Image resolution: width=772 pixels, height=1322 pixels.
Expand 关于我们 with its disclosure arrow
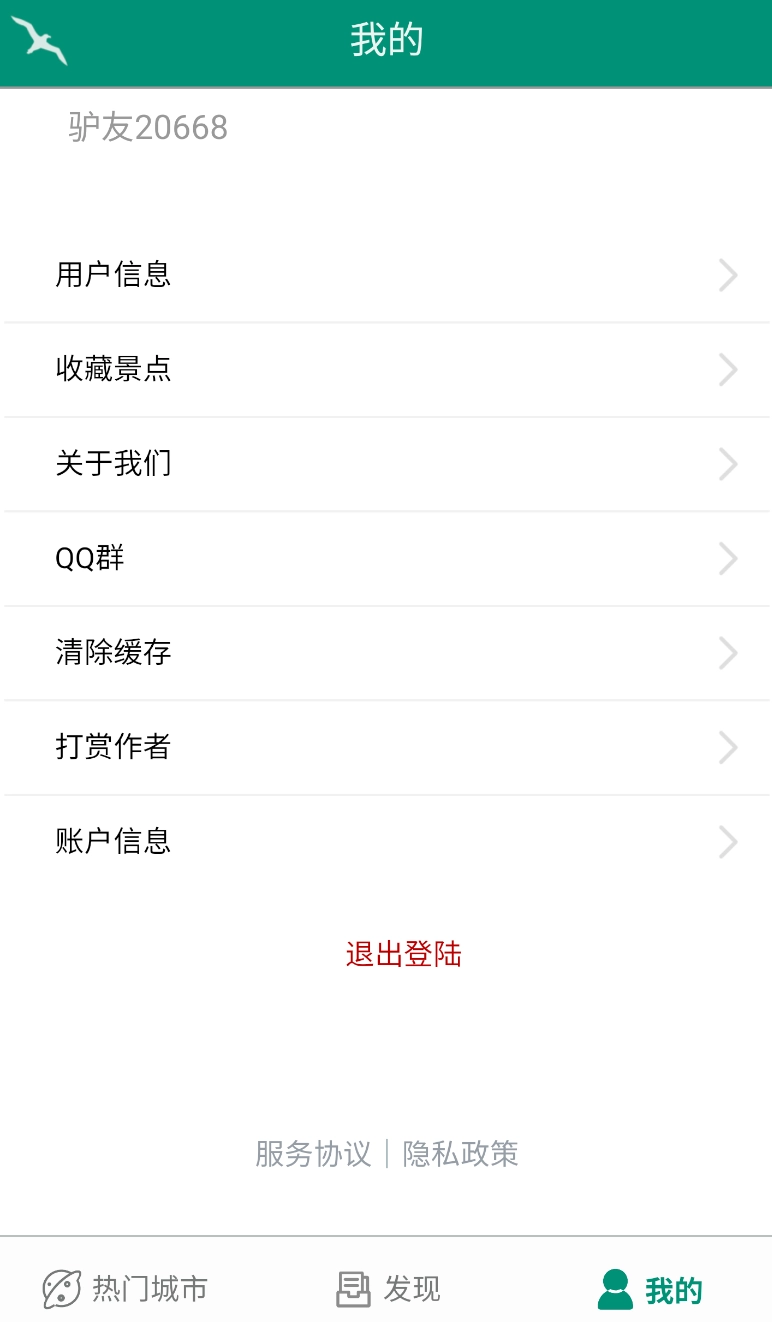click(728, 464)
